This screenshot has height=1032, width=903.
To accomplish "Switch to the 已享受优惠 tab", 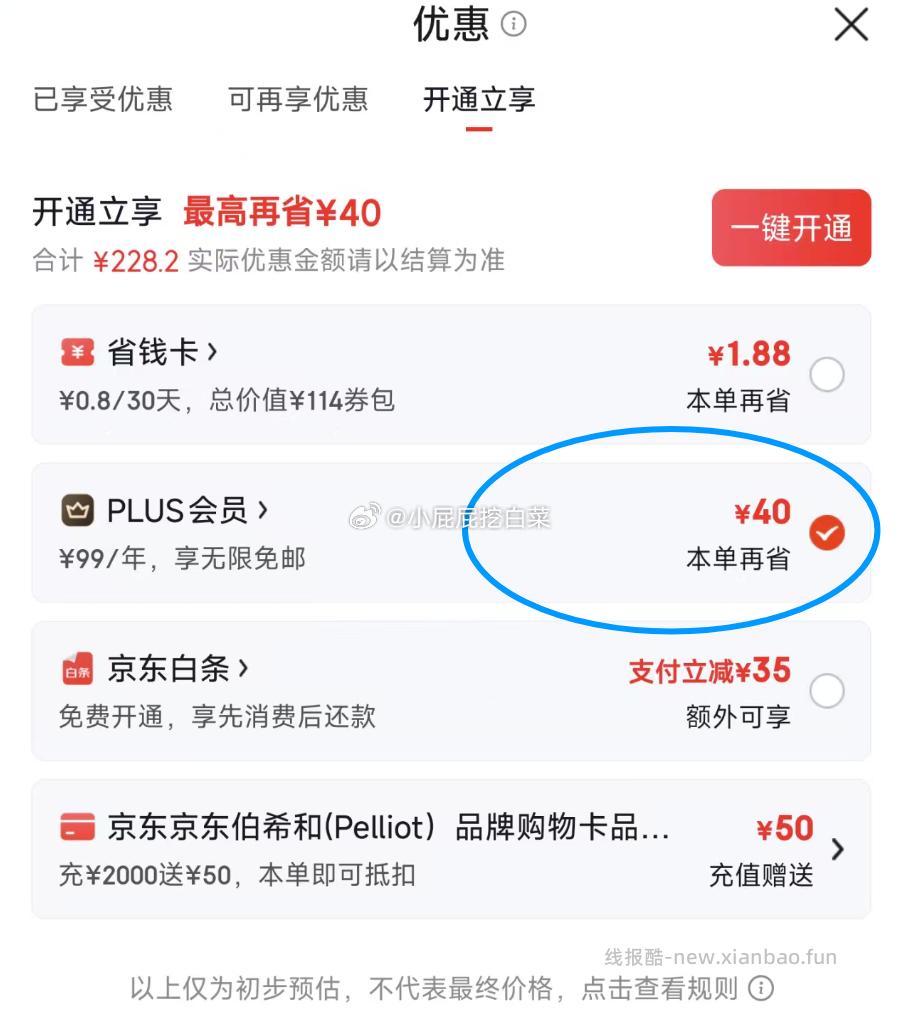I will [x=102, y=99].
